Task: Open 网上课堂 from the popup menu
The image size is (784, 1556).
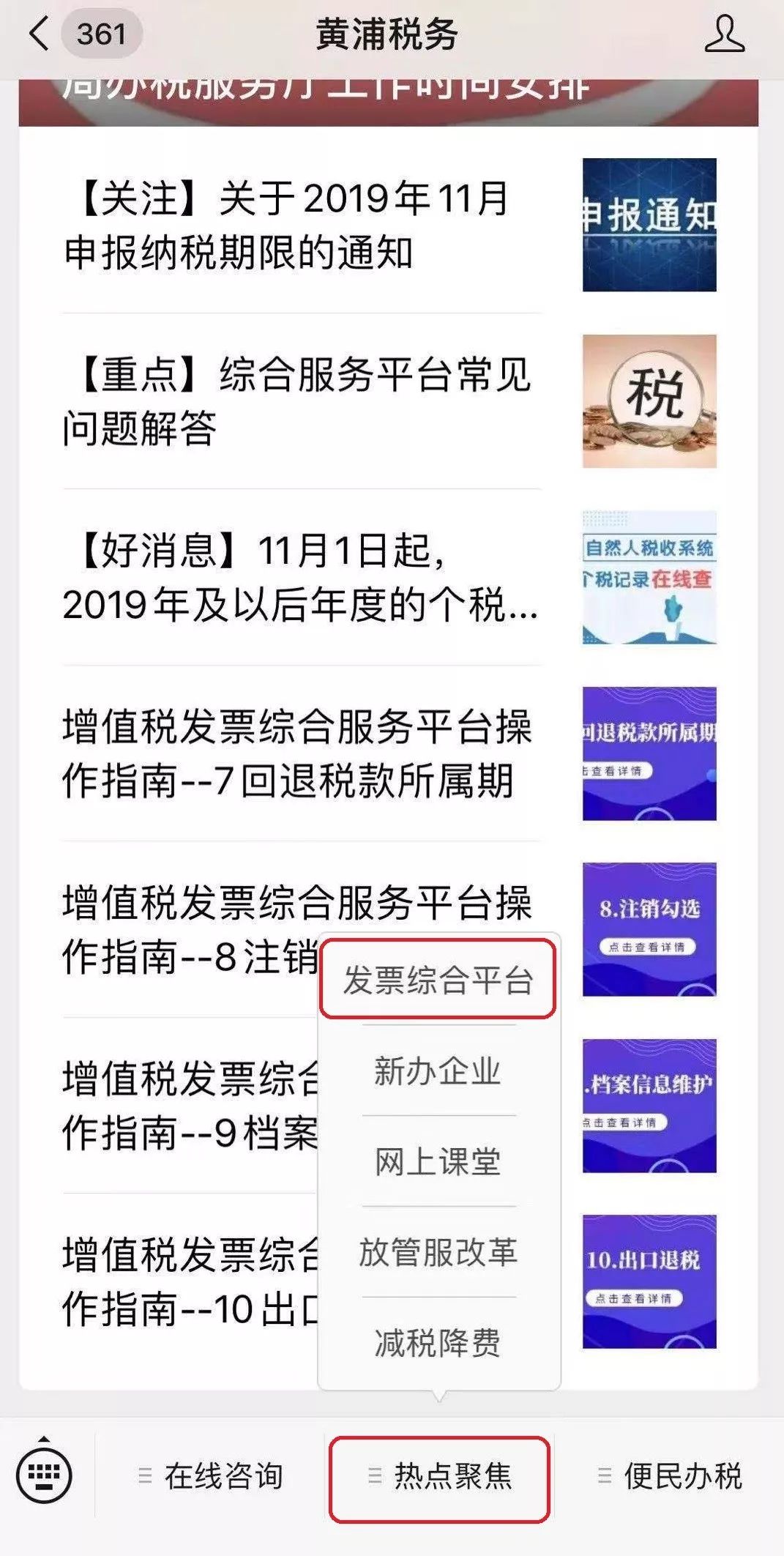Action: [x=438, y=1161]
